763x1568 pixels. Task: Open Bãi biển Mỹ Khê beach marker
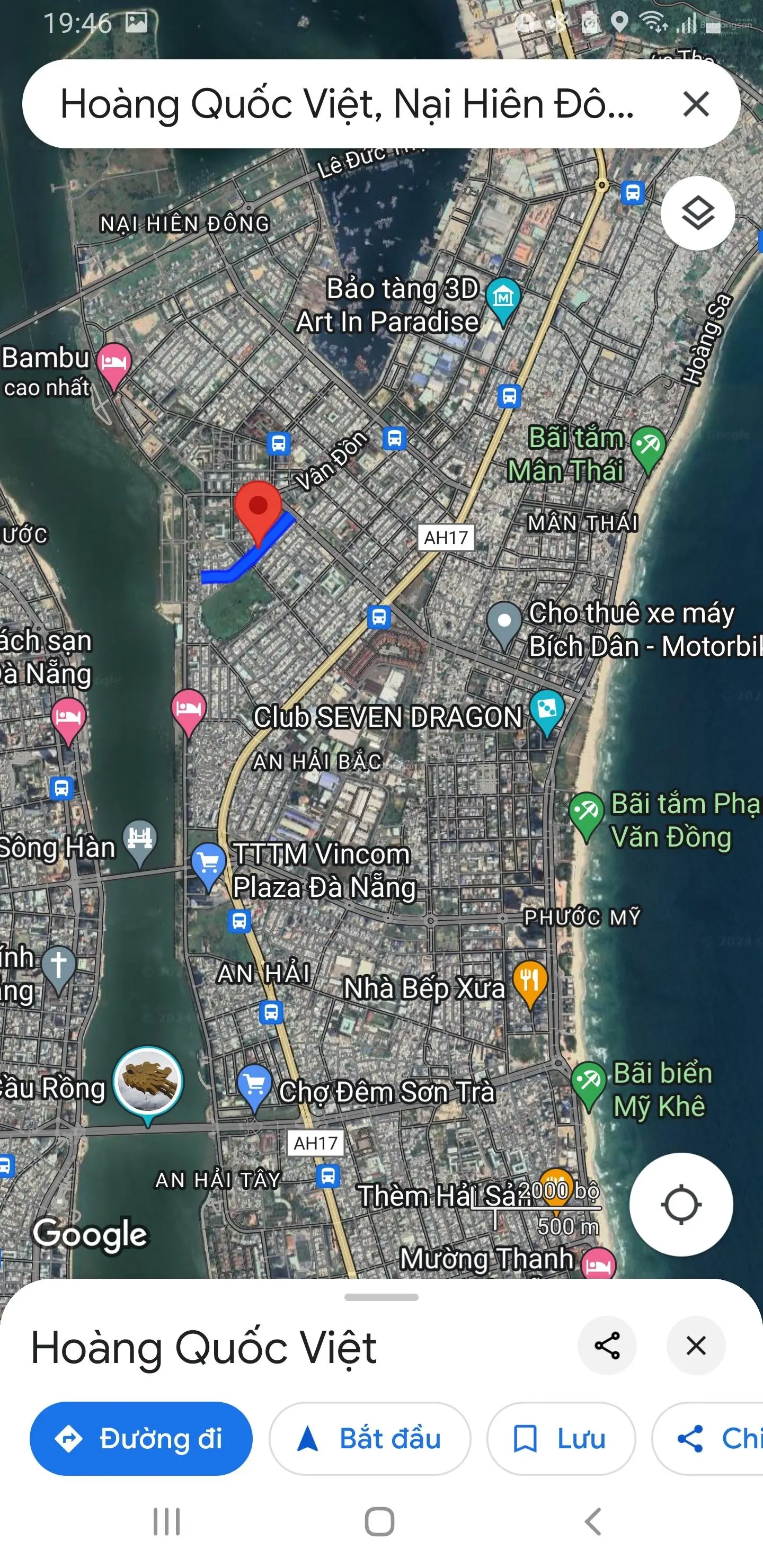pyautogui.click(x=588, y=1082)
